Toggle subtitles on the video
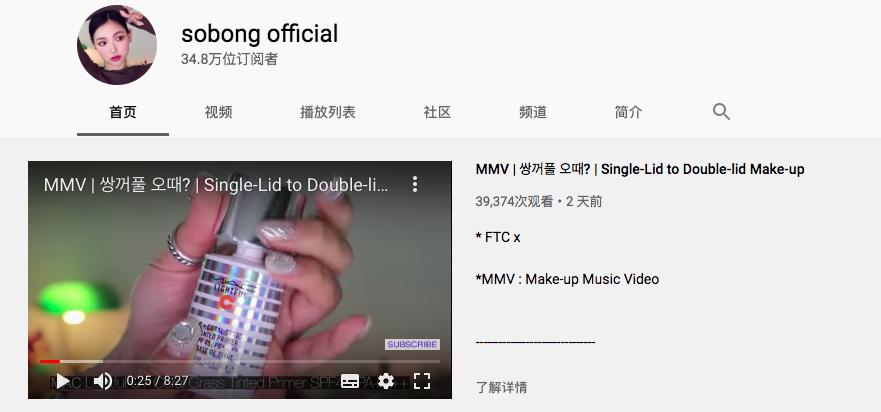Viewport: 881px width, 412px height. pos(350,381)
